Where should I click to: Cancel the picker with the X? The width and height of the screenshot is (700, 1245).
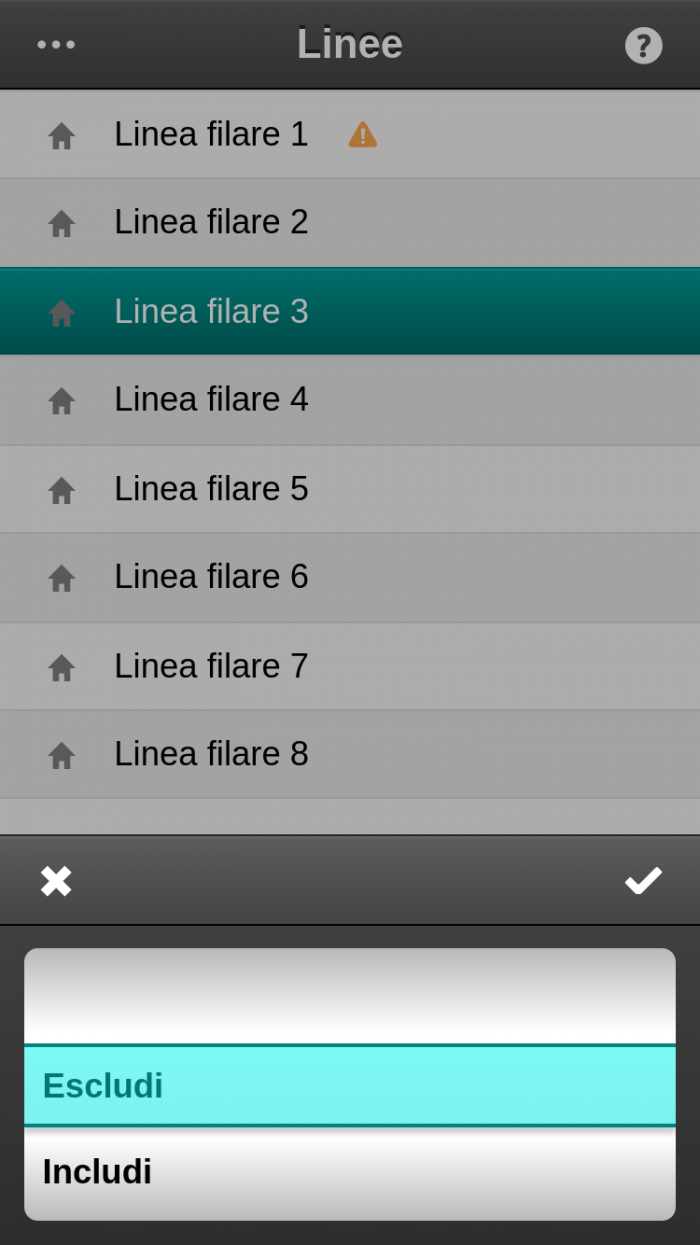(x=56, y=881)
